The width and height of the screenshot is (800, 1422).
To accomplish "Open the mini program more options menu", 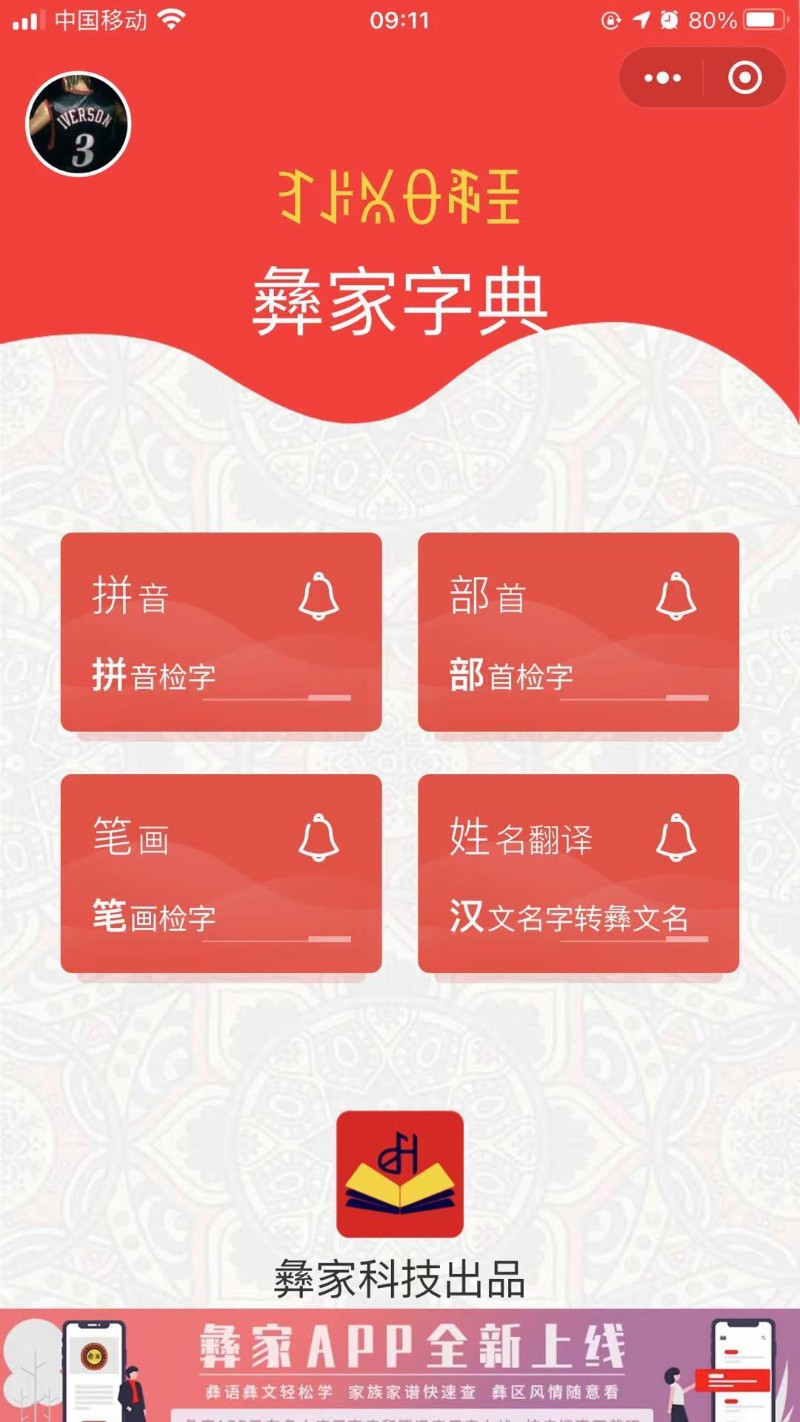I will tap(663, 78).
